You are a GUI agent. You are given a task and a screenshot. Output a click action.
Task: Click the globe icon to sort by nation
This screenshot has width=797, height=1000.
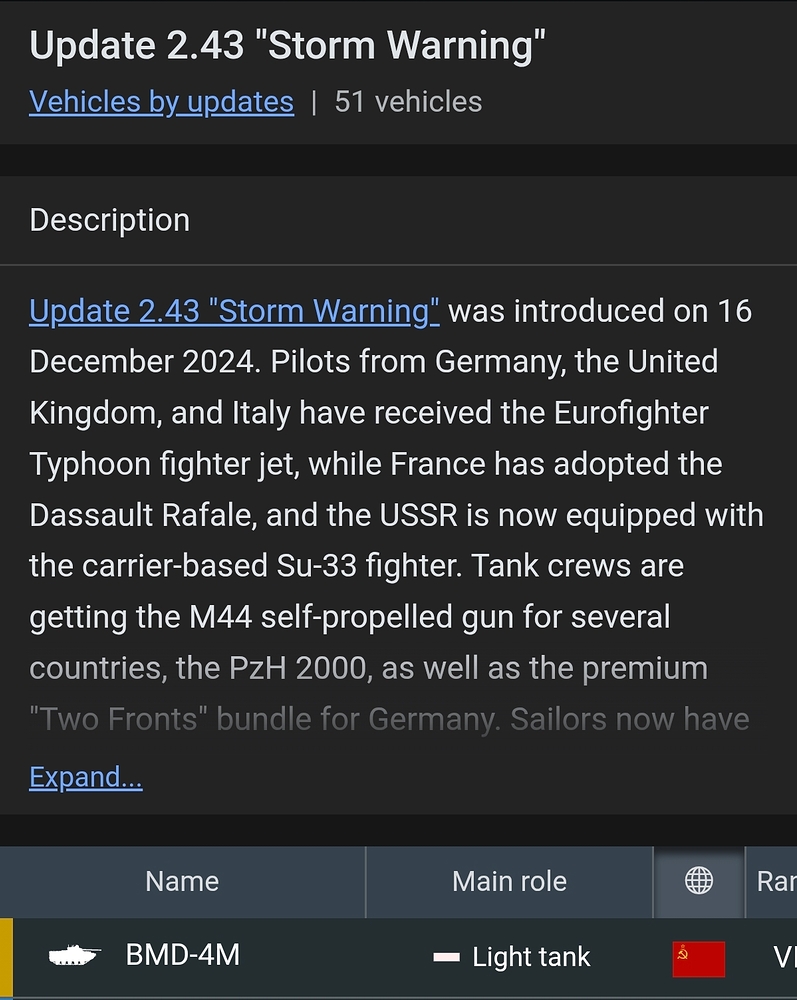(697, 881)
